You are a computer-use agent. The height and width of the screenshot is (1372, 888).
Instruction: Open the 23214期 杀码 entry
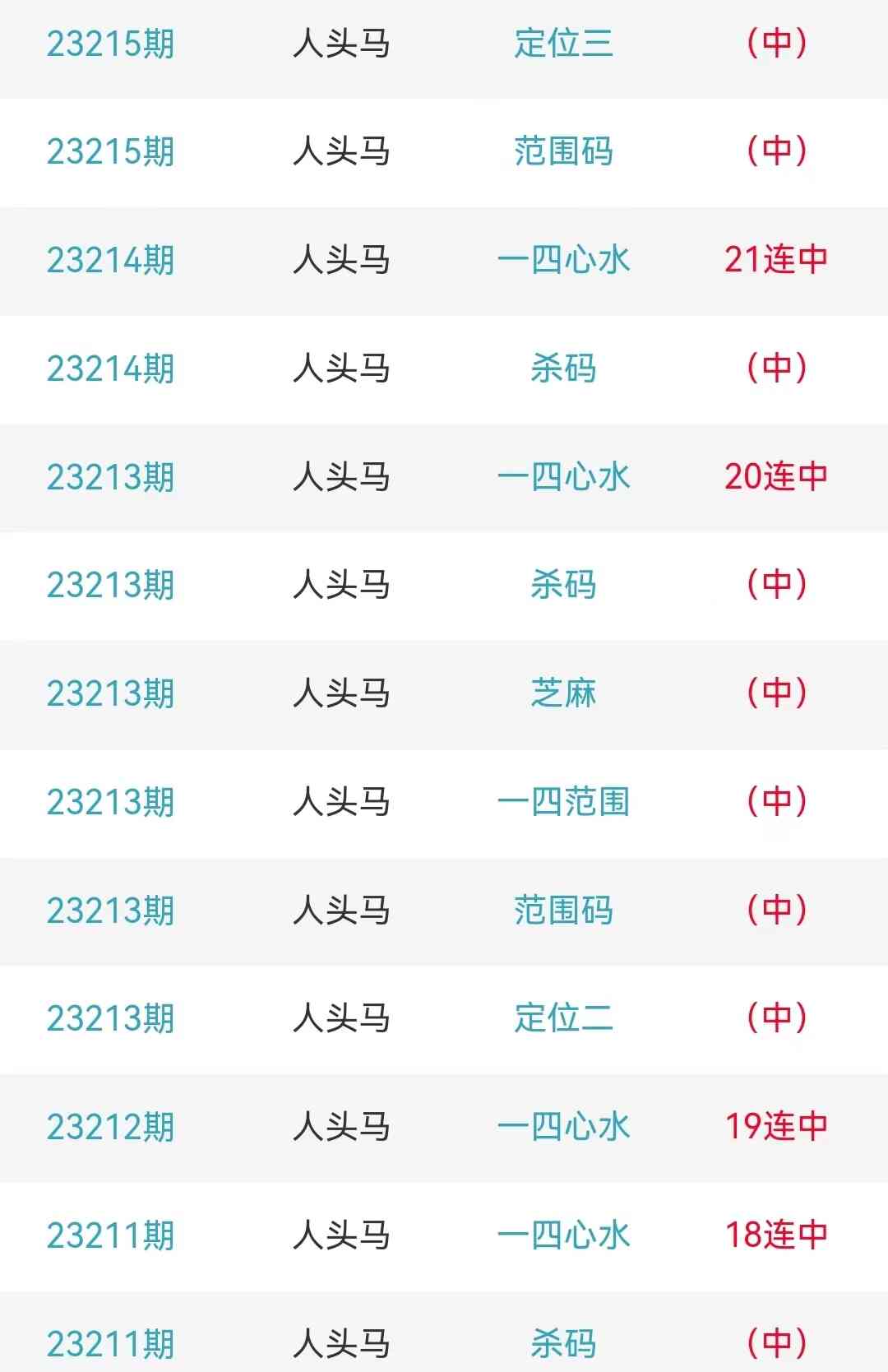[x=563, y=368]
